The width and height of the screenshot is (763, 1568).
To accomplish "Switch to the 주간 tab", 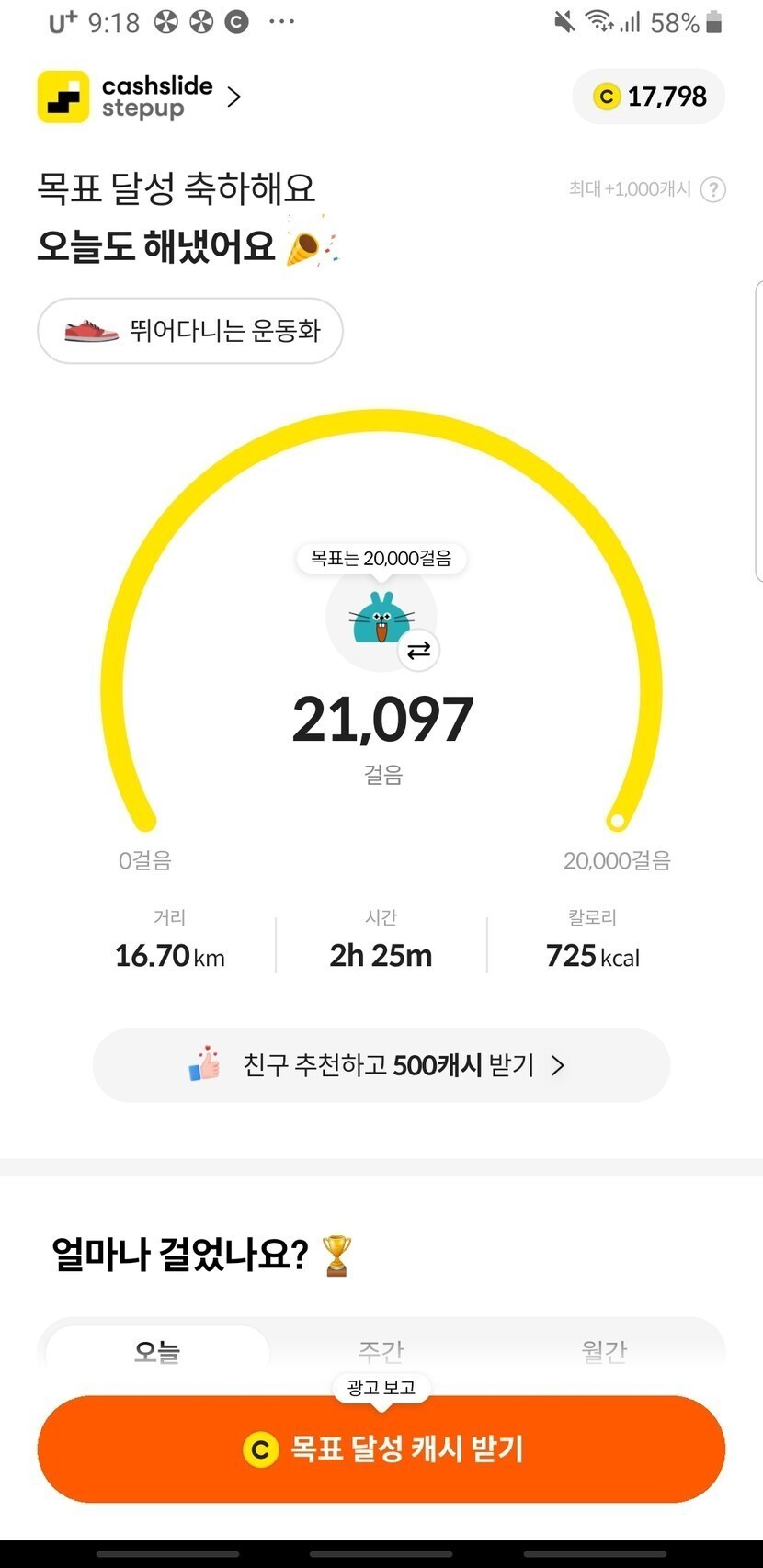I will pos(381,1351).
